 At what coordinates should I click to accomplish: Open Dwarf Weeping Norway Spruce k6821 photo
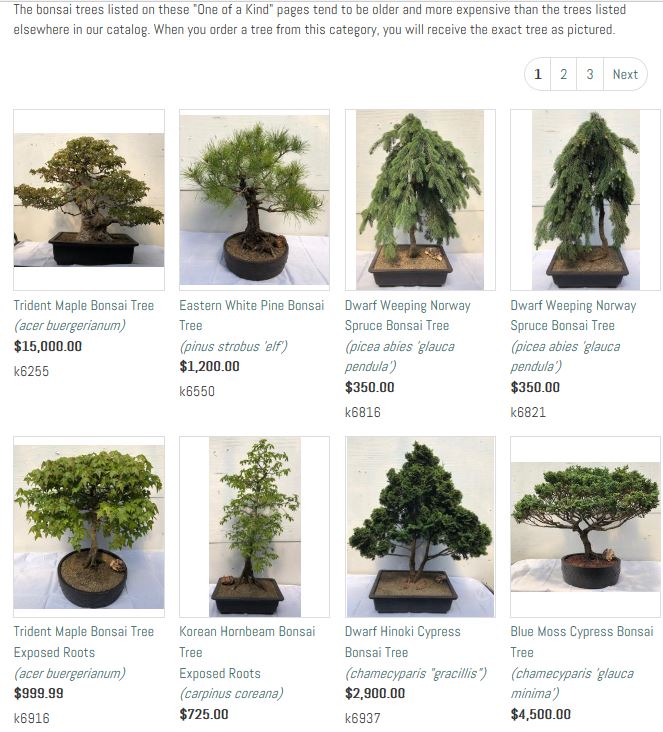pos(585,199)
